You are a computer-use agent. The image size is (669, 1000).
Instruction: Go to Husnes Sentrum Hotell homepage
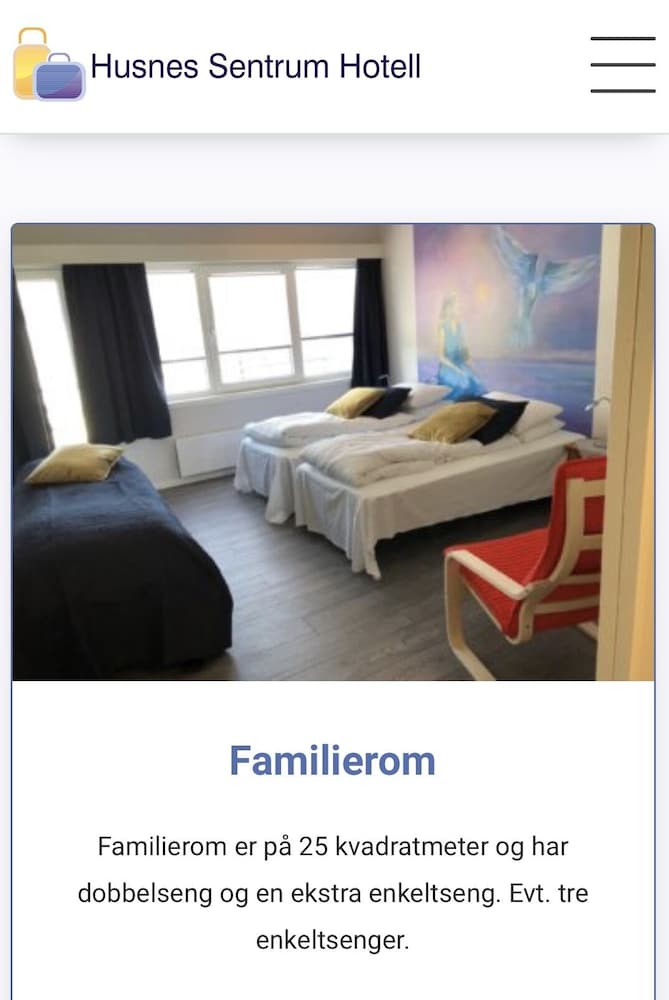point(218,66)
